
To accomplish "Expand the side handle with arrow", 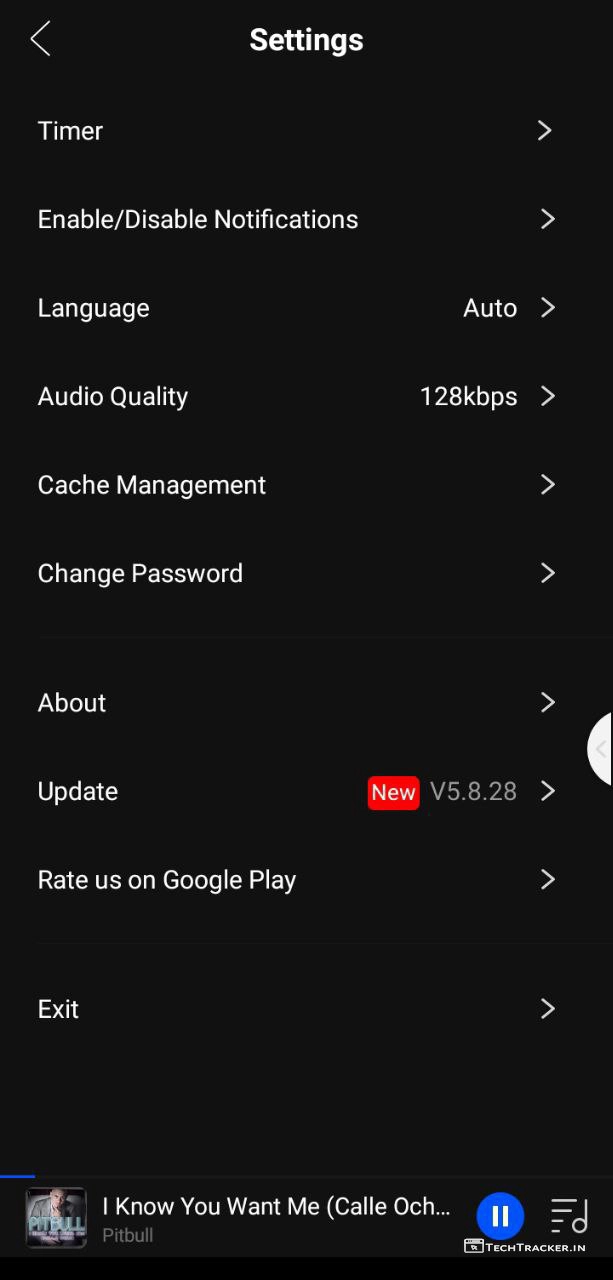I will 601,749.
